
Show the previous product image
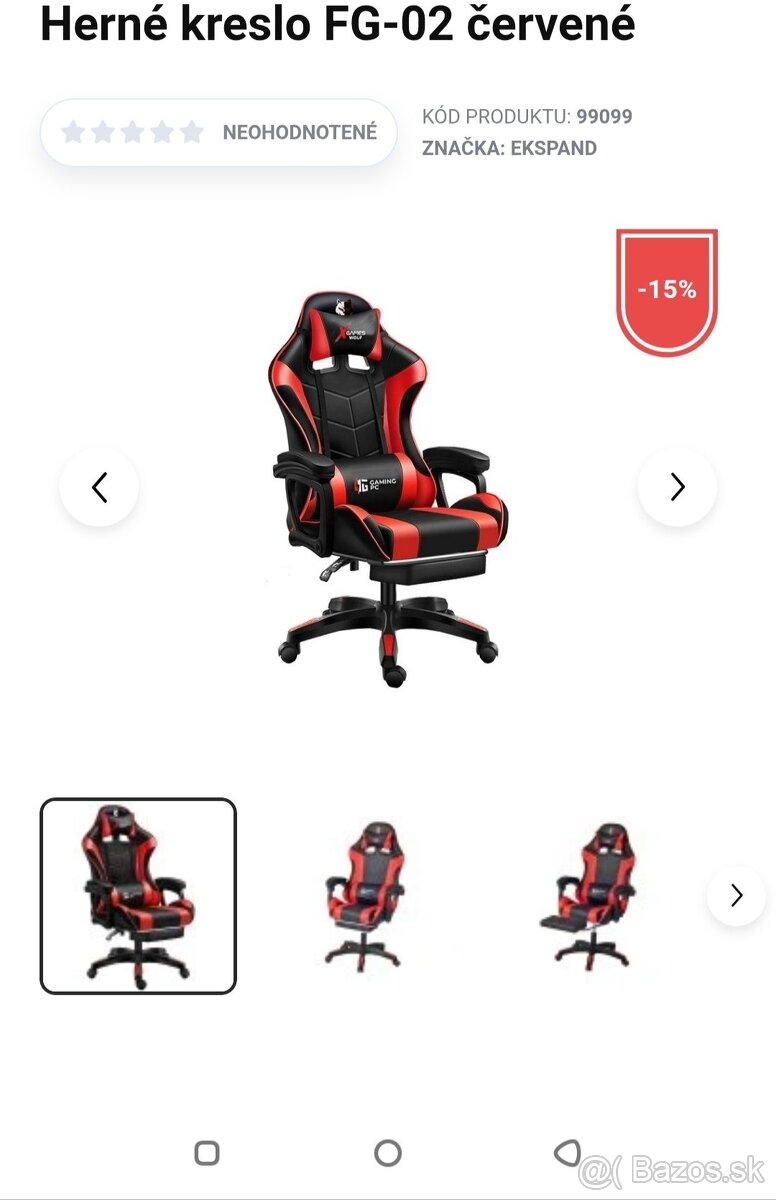point(99,488)
